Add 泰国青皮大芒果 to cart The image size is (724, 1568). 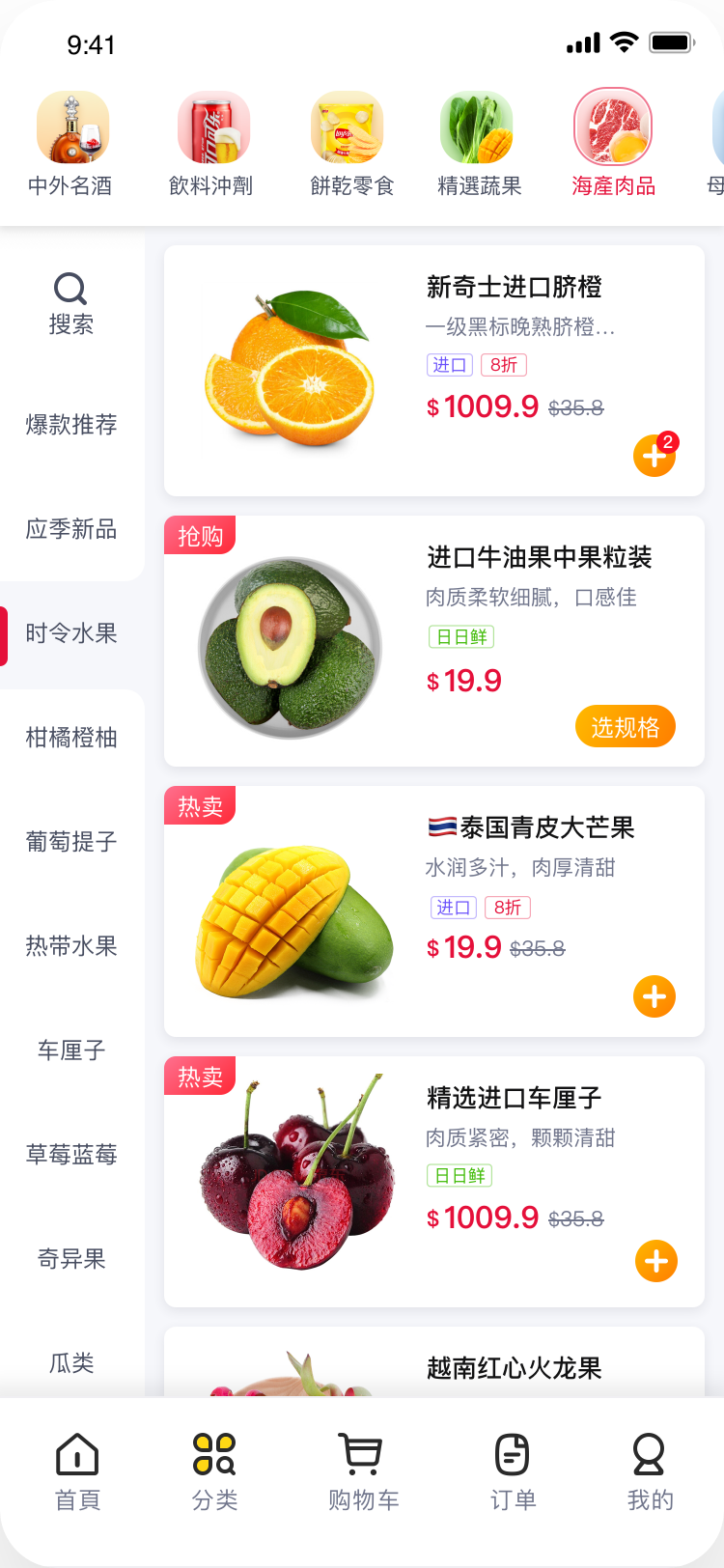[x=654, y=996]
